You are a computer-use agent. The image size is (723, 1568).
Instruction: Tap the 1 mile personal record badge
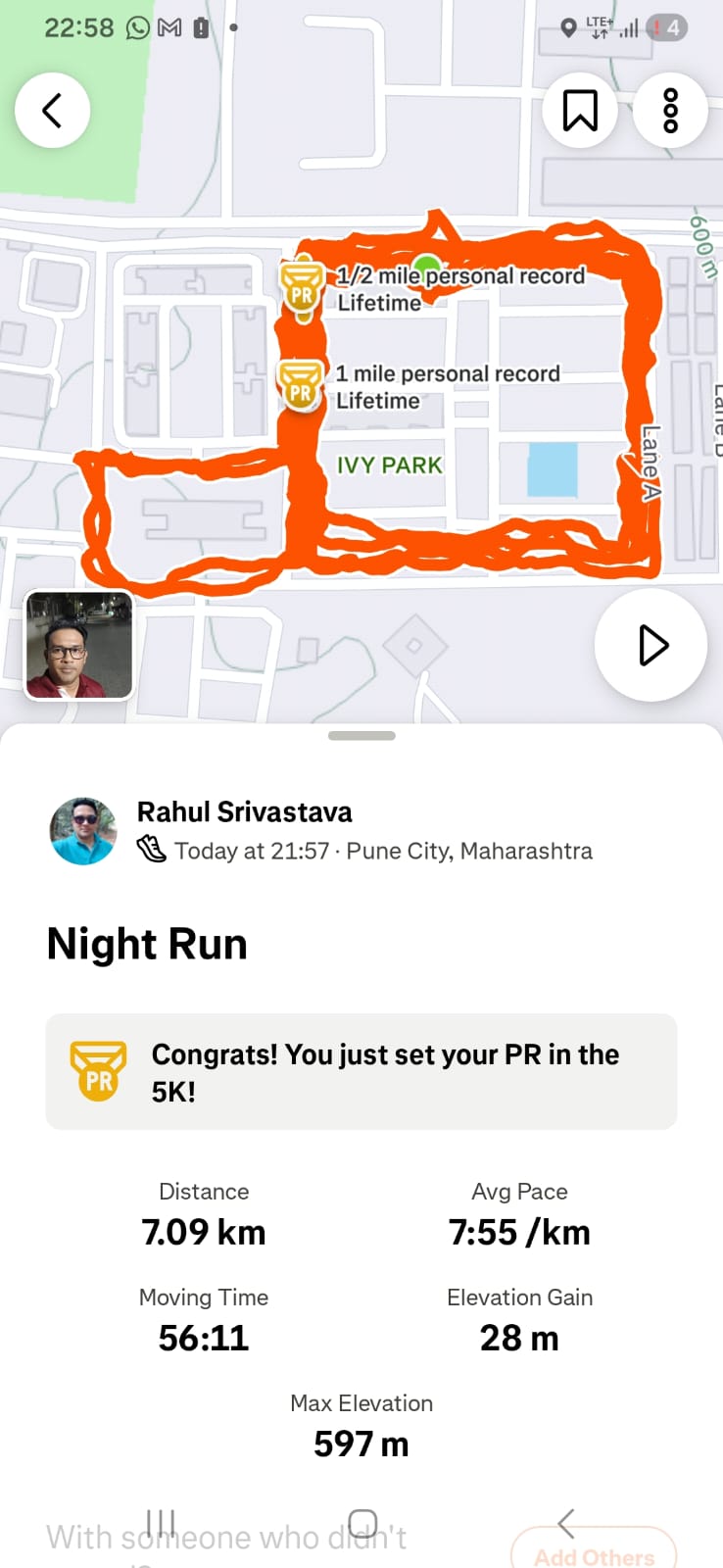pos(300,385)
